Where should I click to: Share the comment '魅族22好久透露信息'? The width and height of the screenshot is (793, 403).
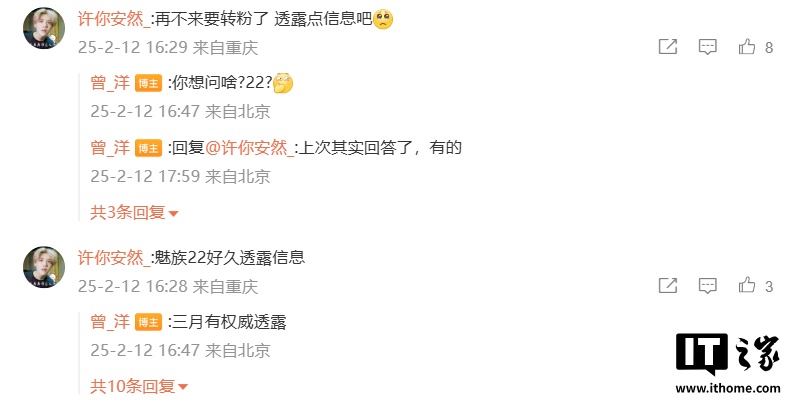(668, 287)
